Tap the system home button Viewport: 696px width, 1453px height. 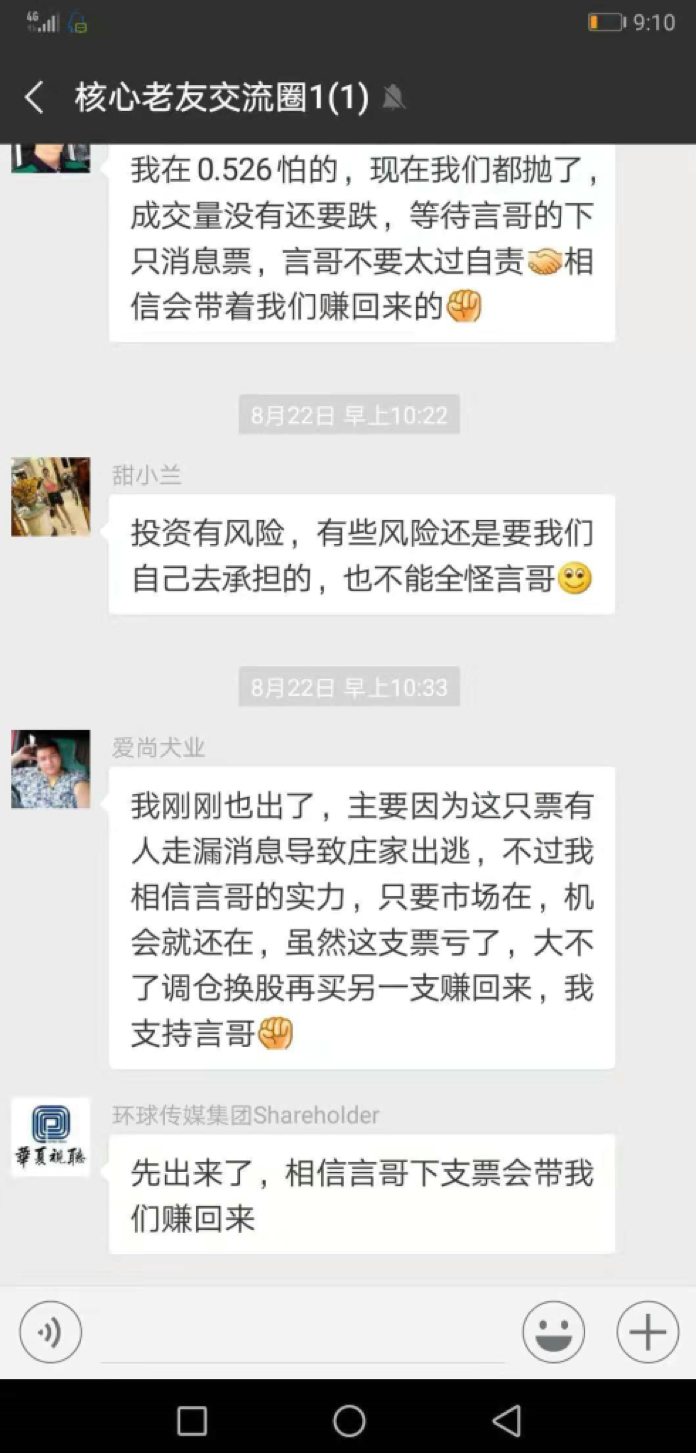(x=349, y=1420)
